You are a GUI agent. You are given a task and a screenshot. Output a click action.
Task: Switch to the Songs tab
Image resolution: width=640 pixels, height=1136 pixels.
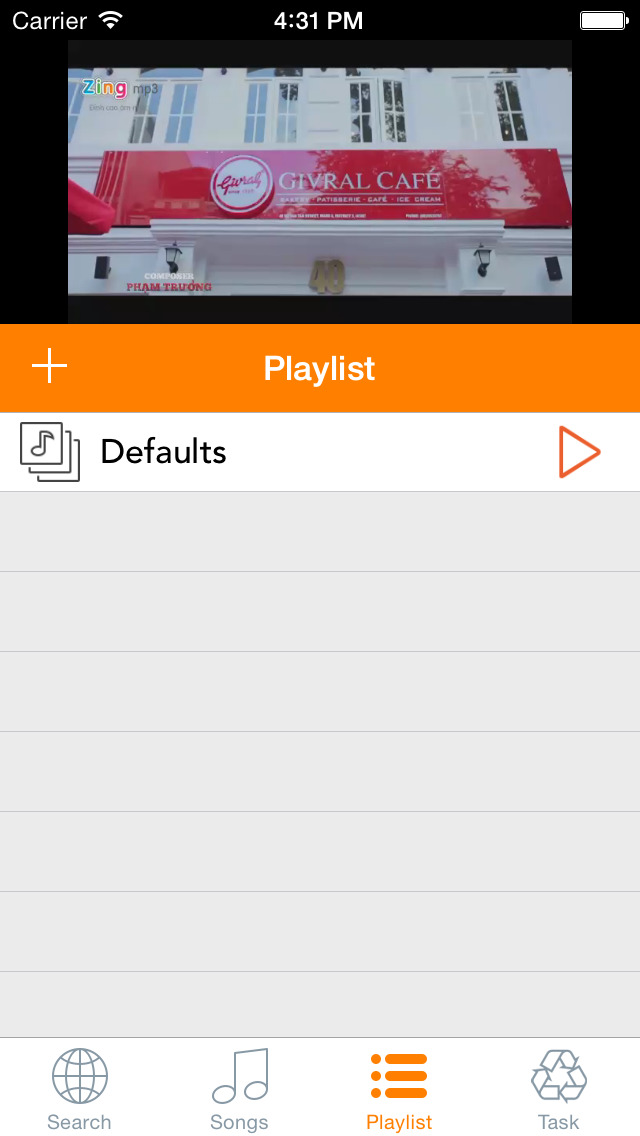(239, 1088)
